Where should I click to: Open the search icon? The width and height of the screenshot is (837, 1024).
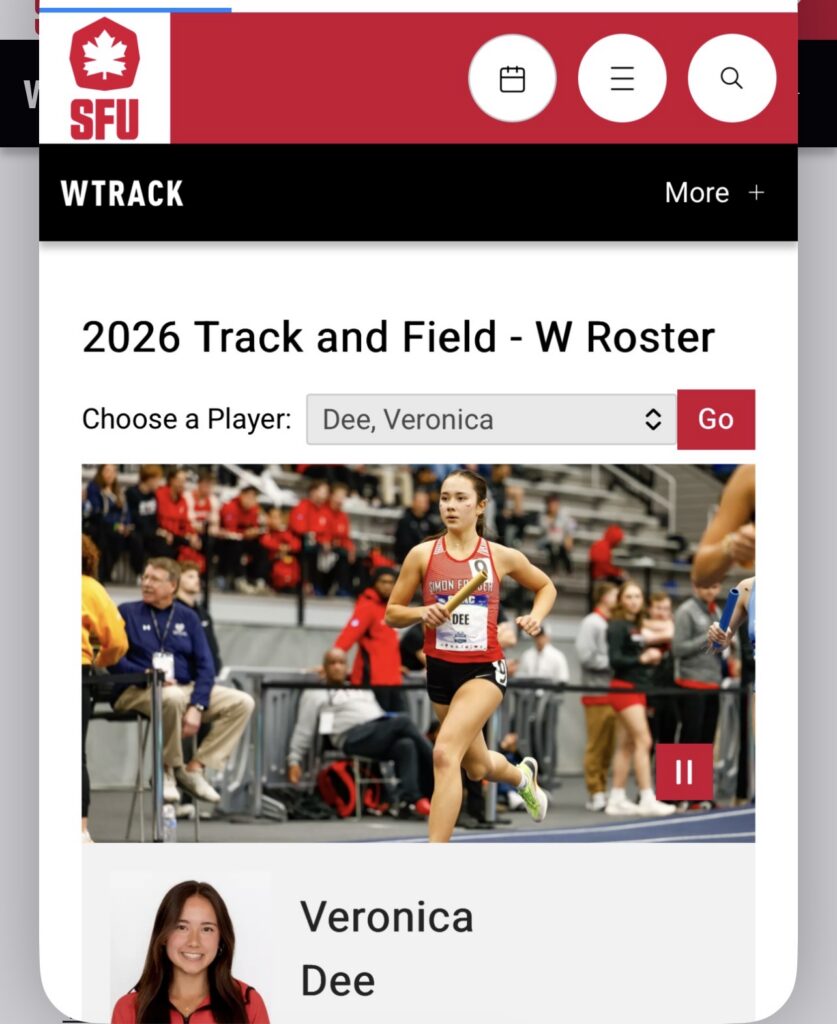pyautogui.click(x=732, y=78)
